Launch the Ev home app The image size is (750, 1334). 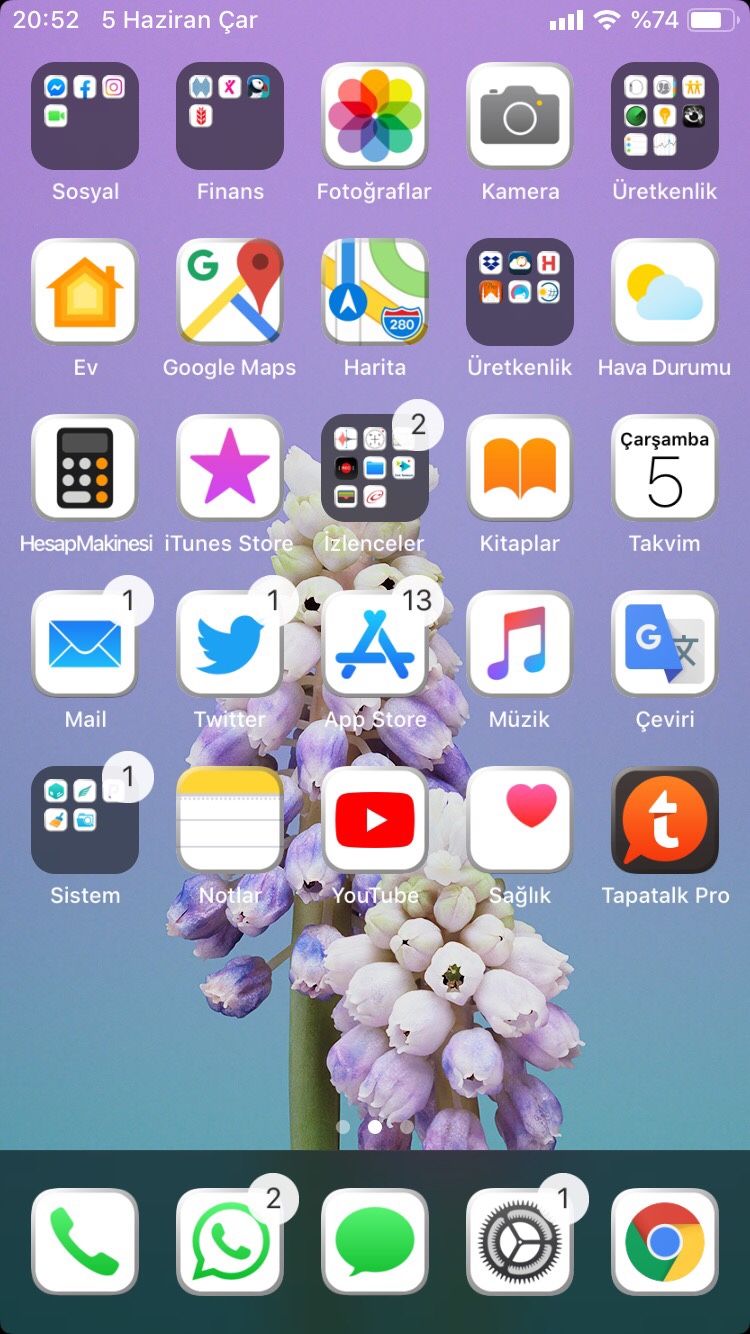(85, 293)
